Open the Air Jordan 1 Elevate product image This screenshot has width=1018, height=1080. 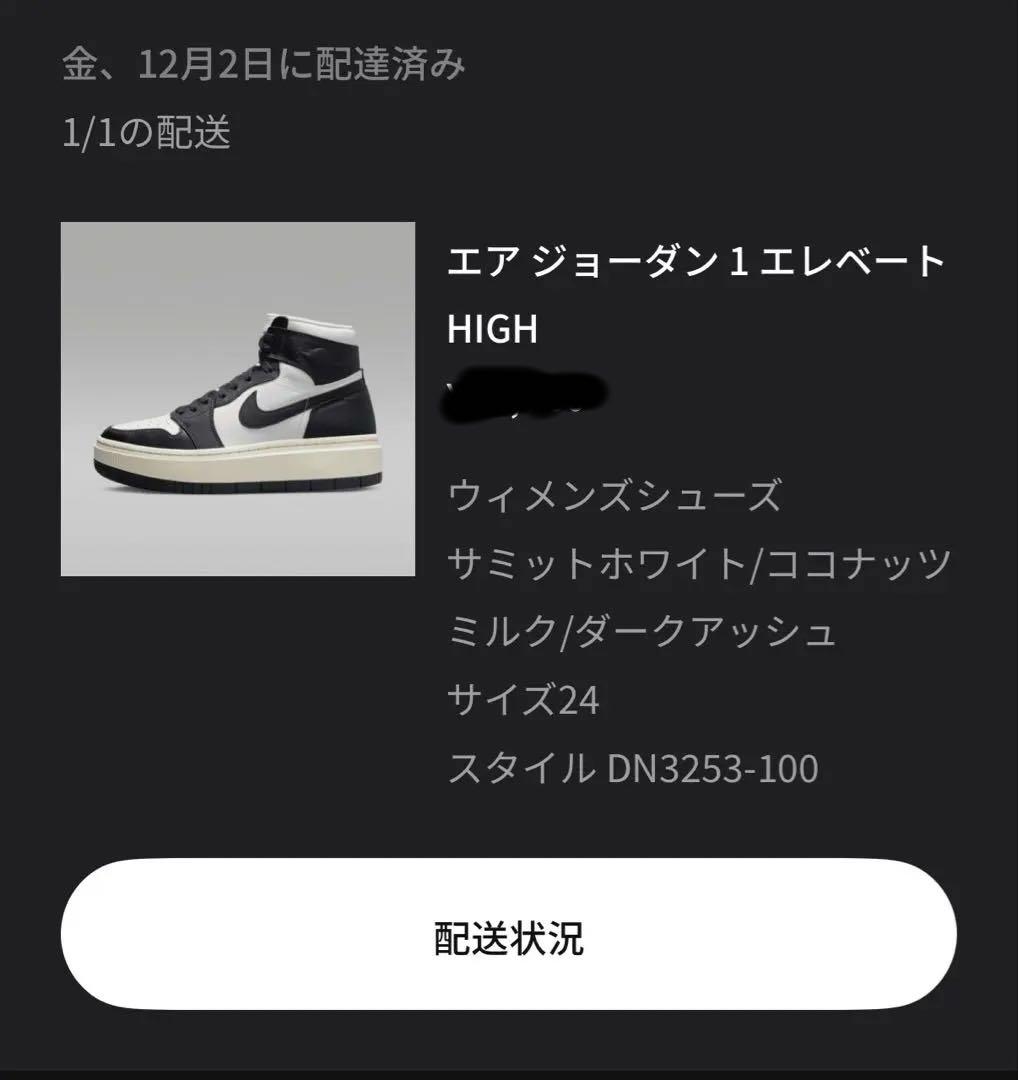pyautogui.click(x=238, y=399)
